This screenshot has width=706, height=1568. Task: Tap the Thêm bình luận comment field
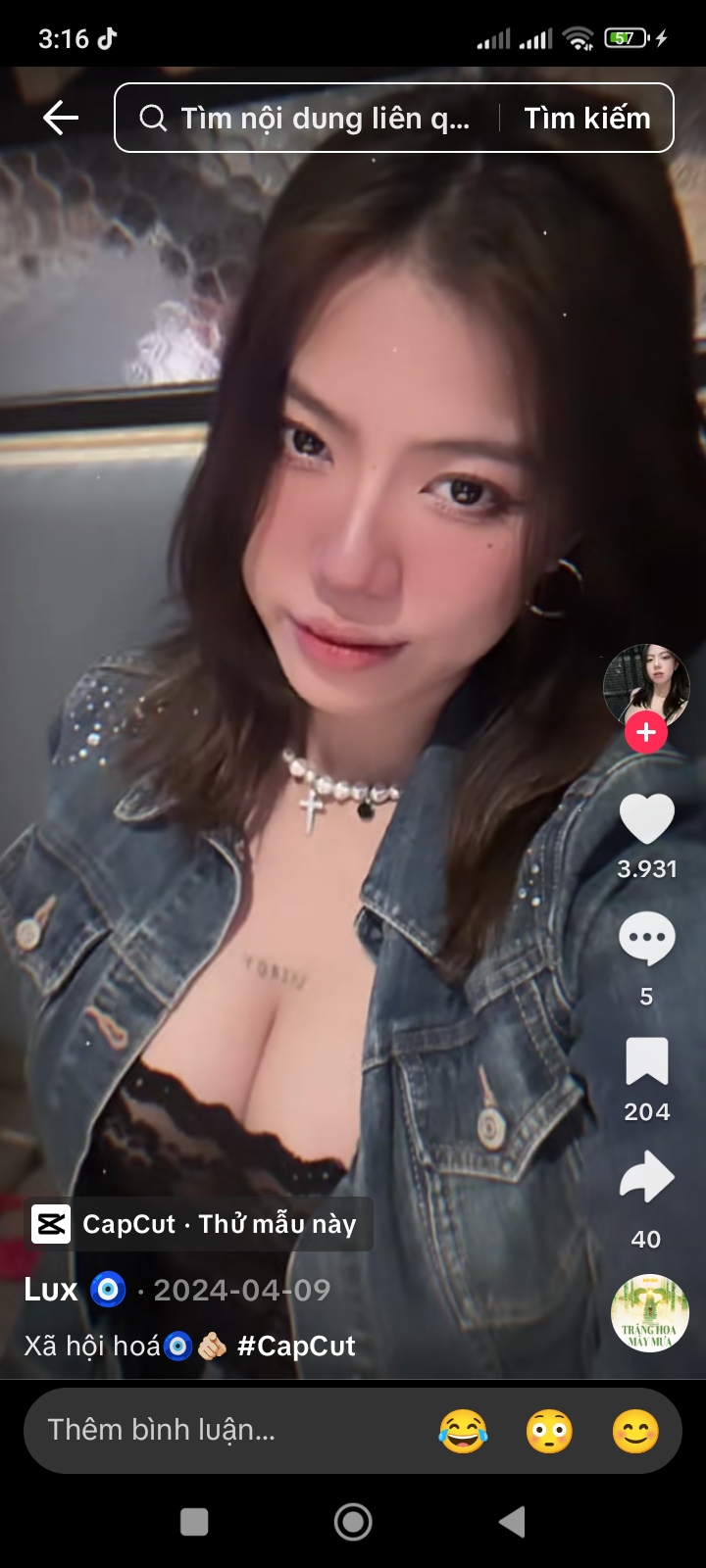(196, 1430)
